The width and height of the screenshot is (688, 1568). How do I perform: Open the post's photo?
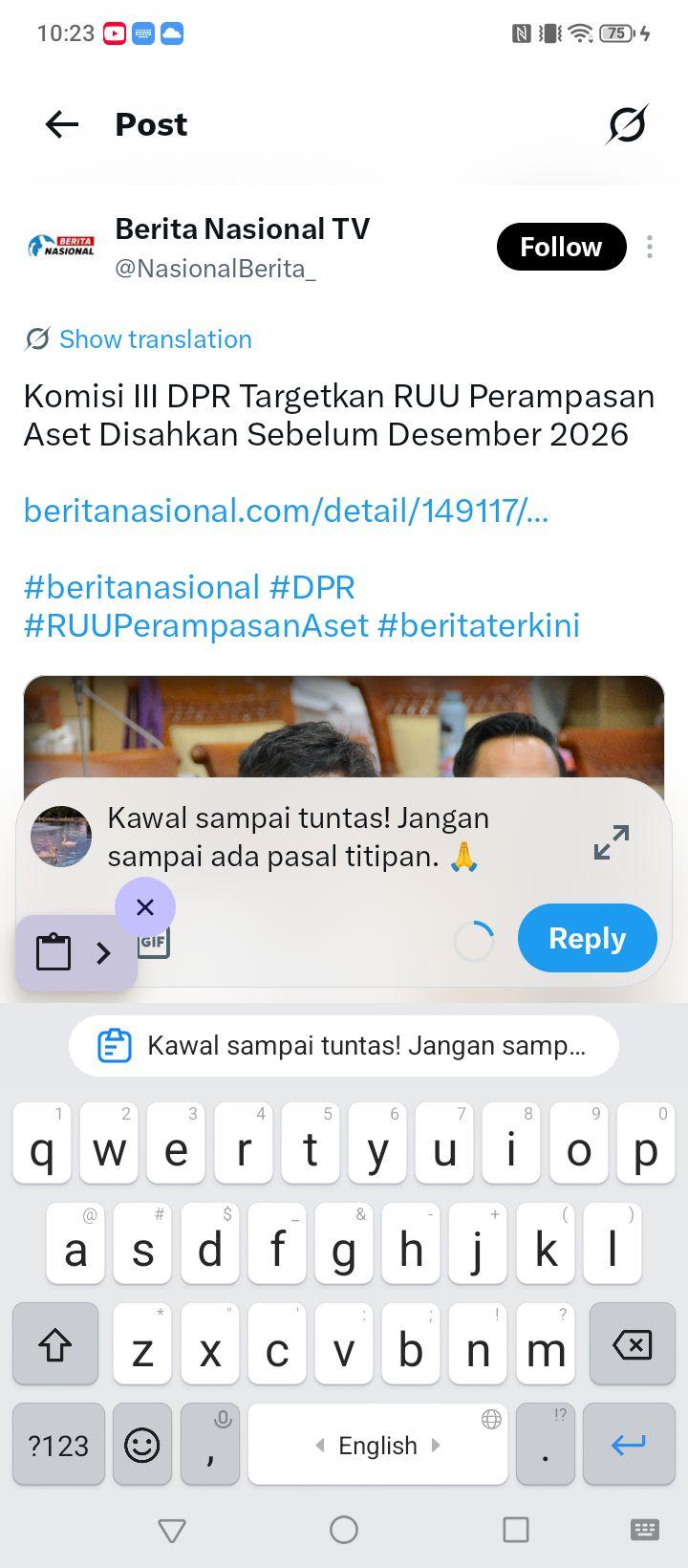(x=344, y=729)
